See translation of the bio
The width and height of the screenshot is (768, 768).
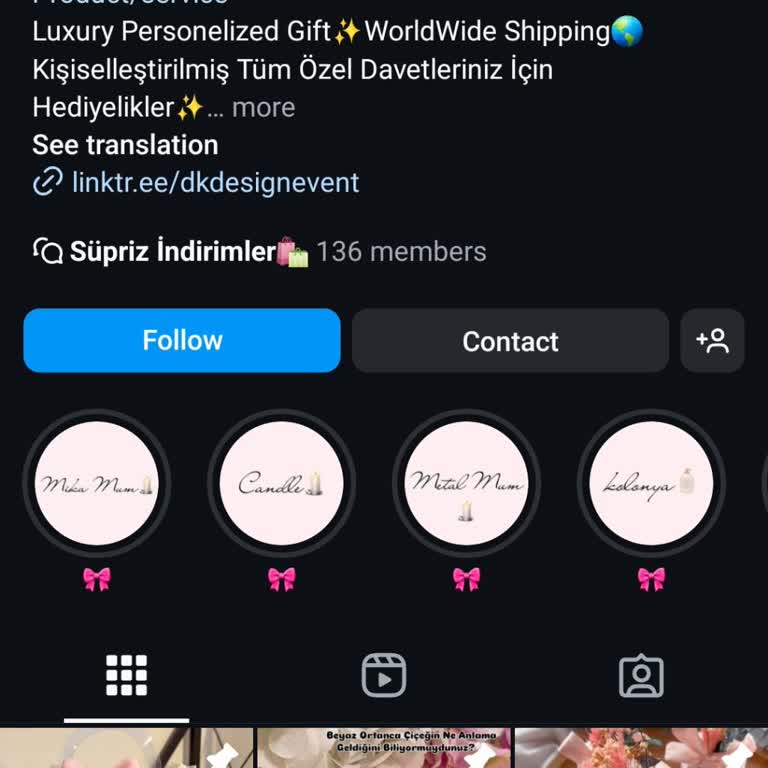coord(125,145)
